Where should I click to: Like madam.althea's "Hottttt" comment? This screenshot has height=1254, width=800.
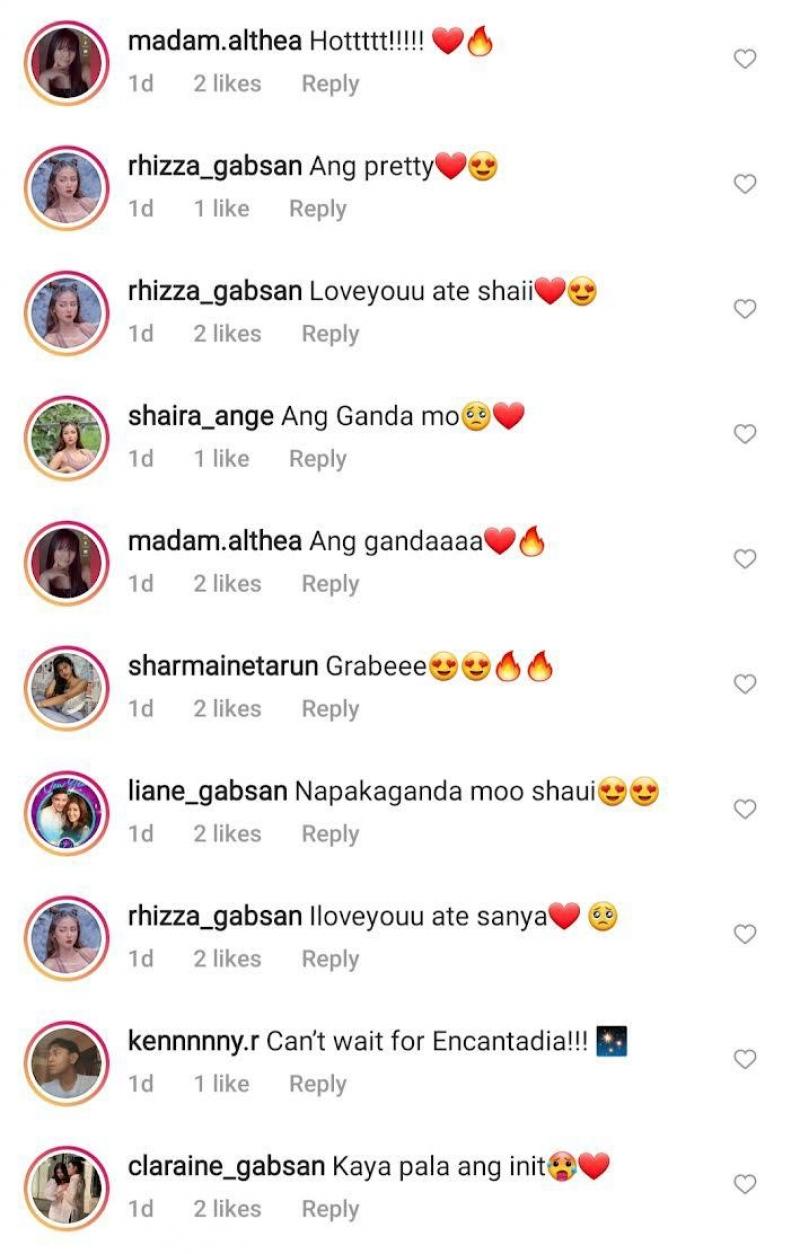(745, 59)
